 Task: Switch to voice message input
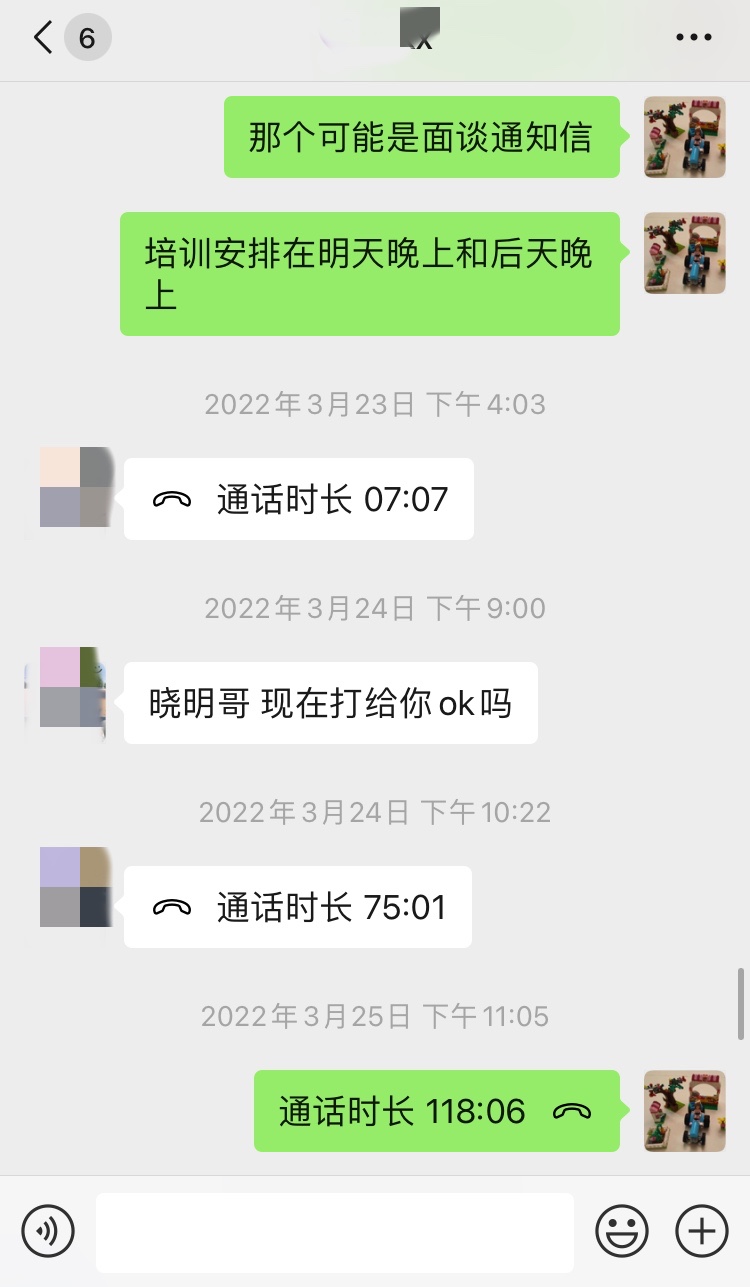click(48, 1232)
